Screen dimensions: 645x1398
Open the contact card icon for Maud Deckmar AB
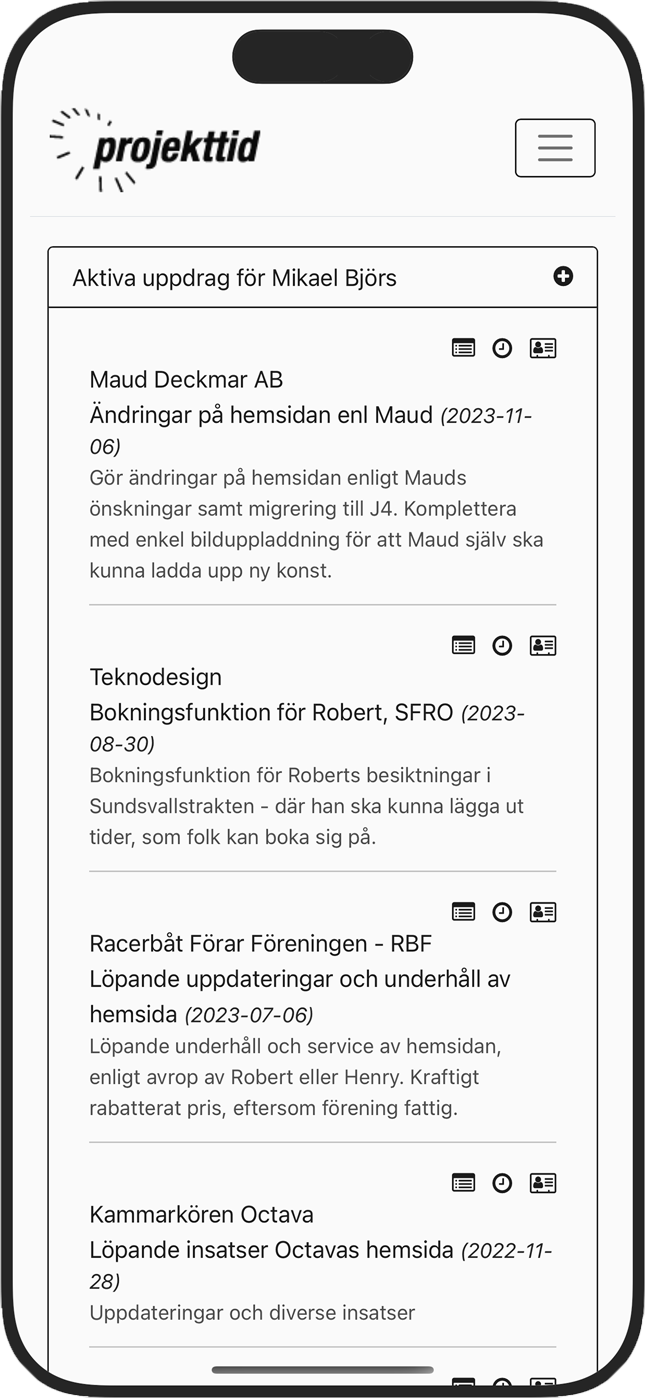(x=542, y=348)
